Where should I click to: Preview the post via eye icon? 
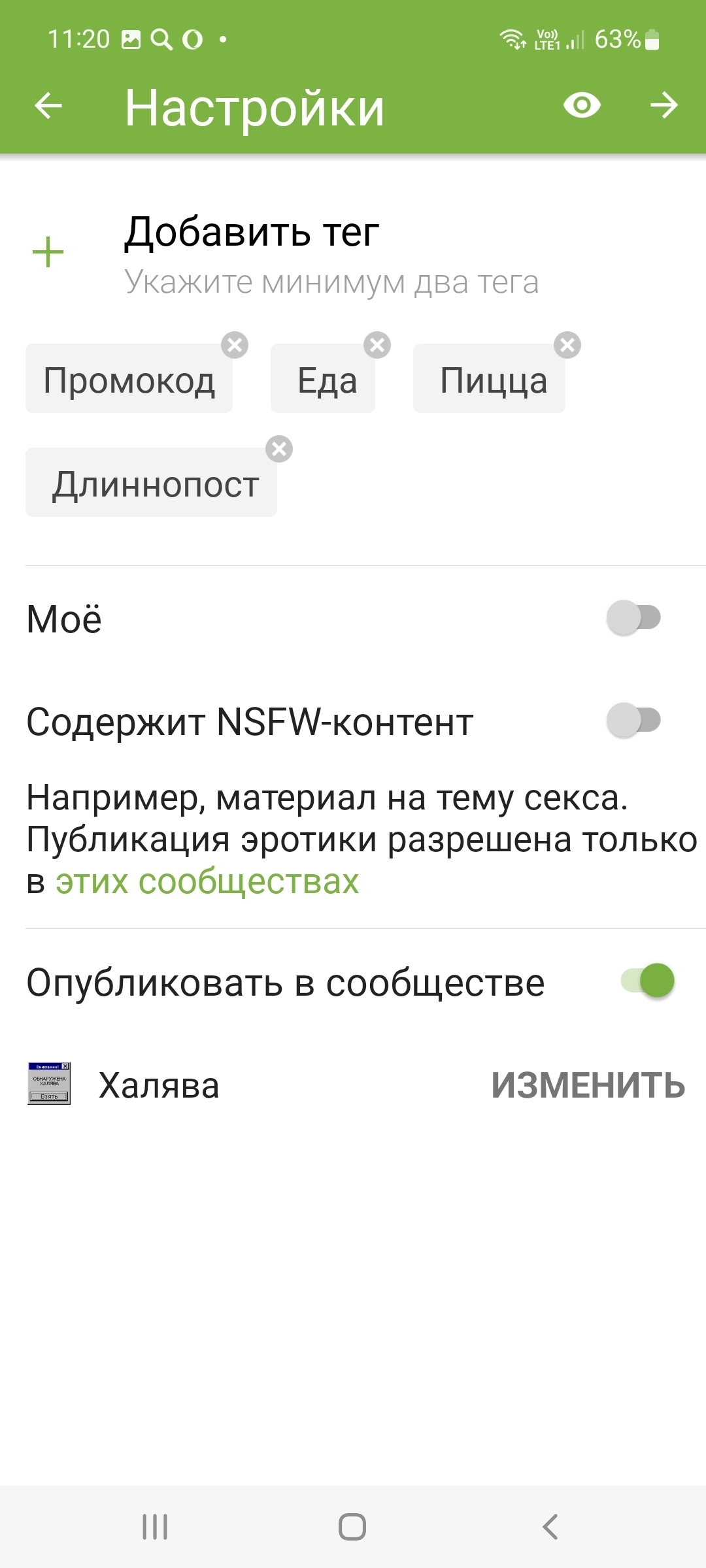(582, 106)
